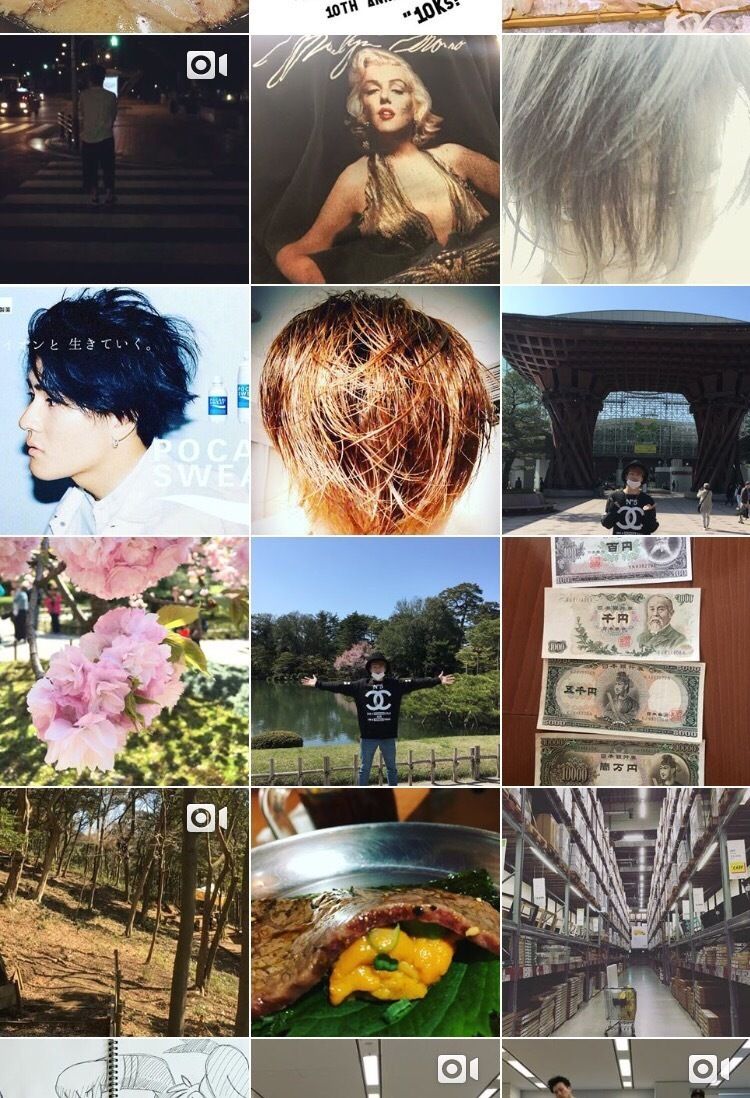Open the pond with outstretched arms post
Viewport: 750px width, 1098px height.
375,661
